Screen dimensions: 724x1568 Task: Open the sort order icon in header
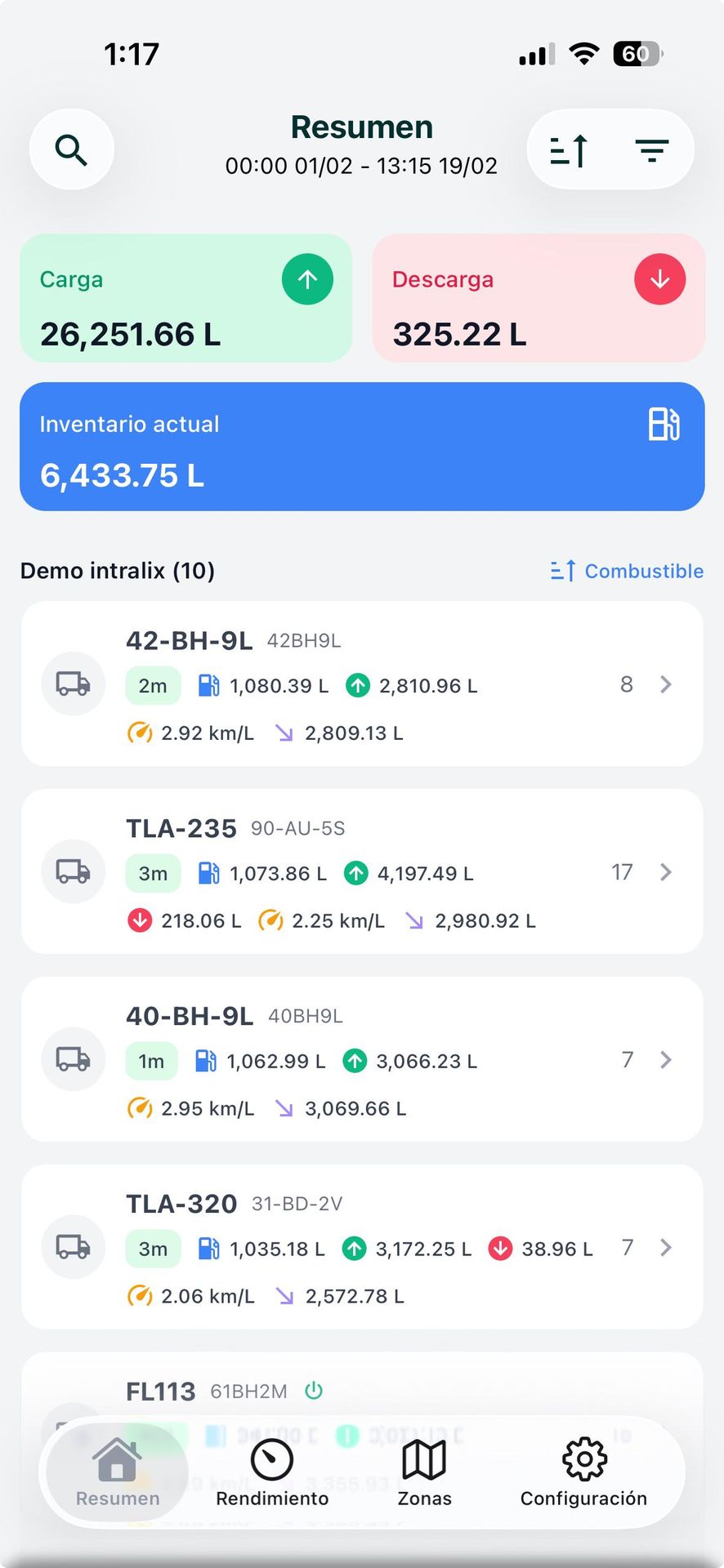[570, 150]
